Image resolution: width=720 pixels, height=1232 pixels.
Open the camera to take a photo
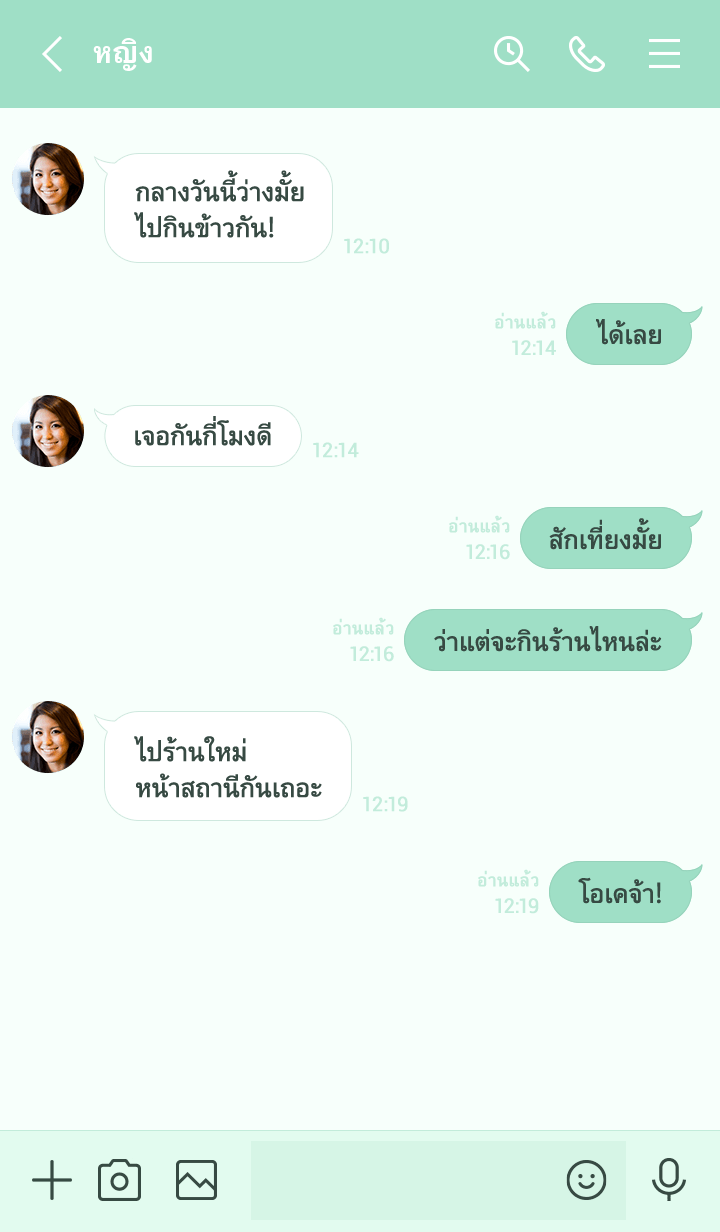pos(120,1180)
